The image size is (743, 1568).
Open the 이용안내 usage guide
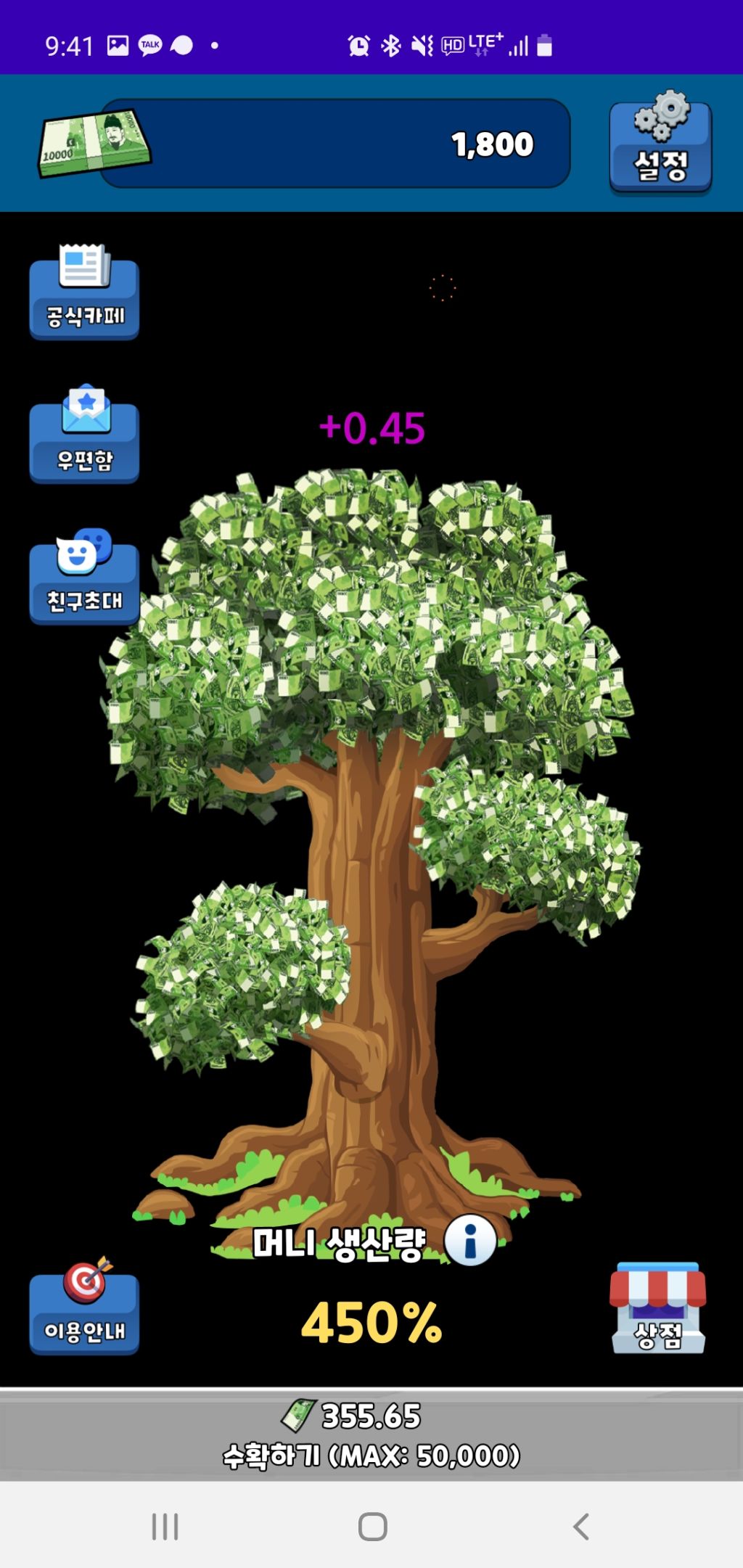coord(84,1310)
